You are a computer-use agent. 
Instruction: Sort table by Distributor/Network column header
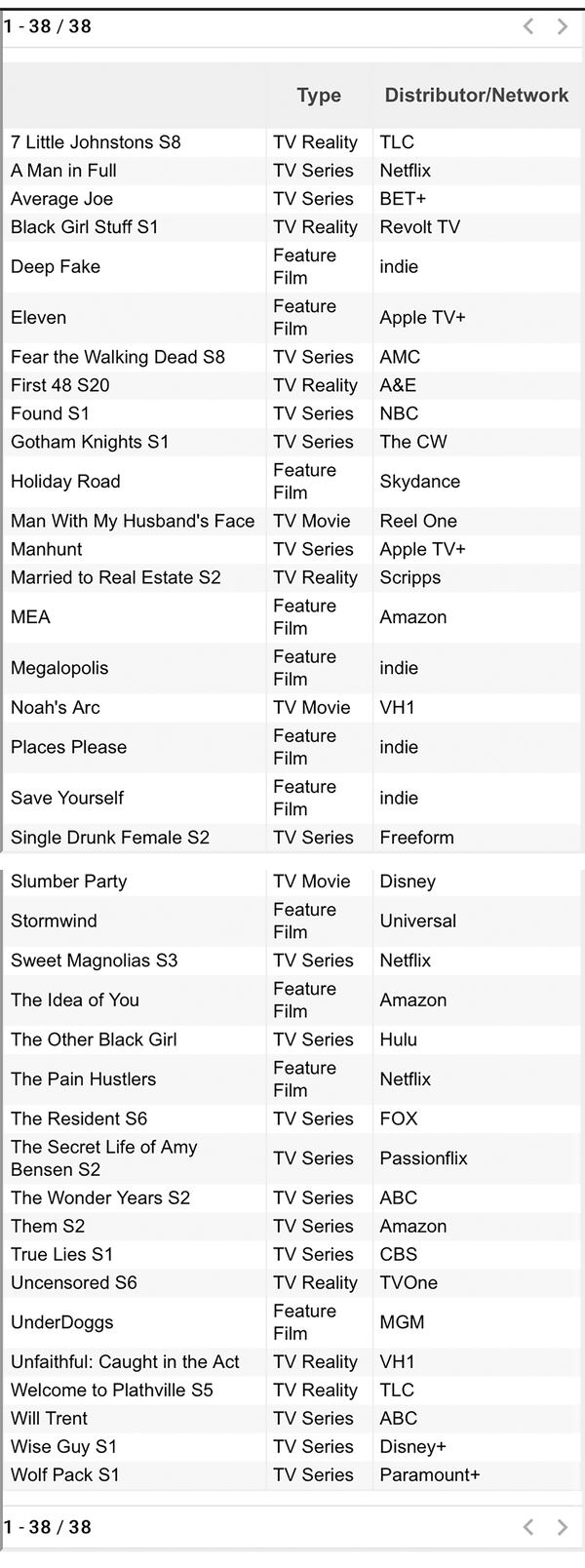[x=476, y=95]
